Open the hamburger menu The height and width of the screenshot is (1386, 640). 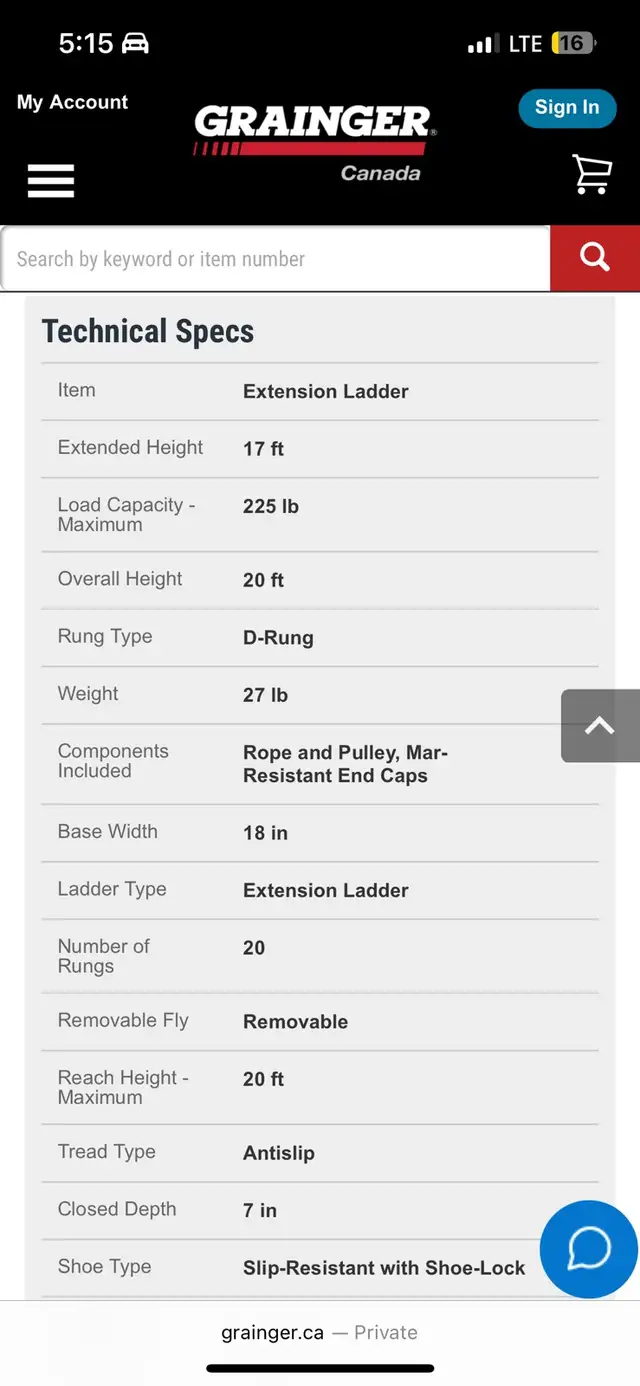click(x=51, y=181)
